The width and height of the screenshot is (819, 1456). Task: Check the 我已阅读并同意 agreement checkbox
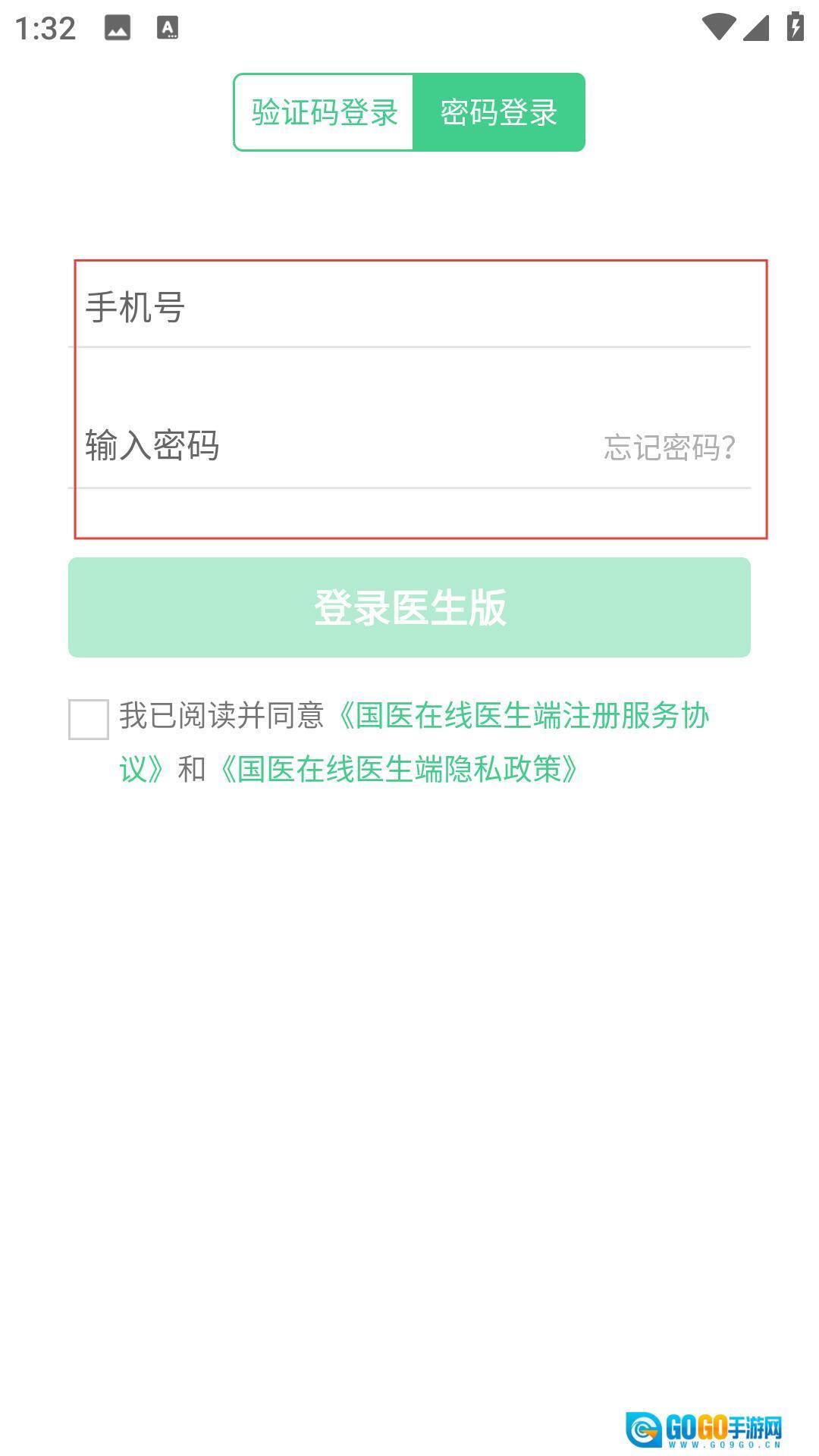click(89, 719)
